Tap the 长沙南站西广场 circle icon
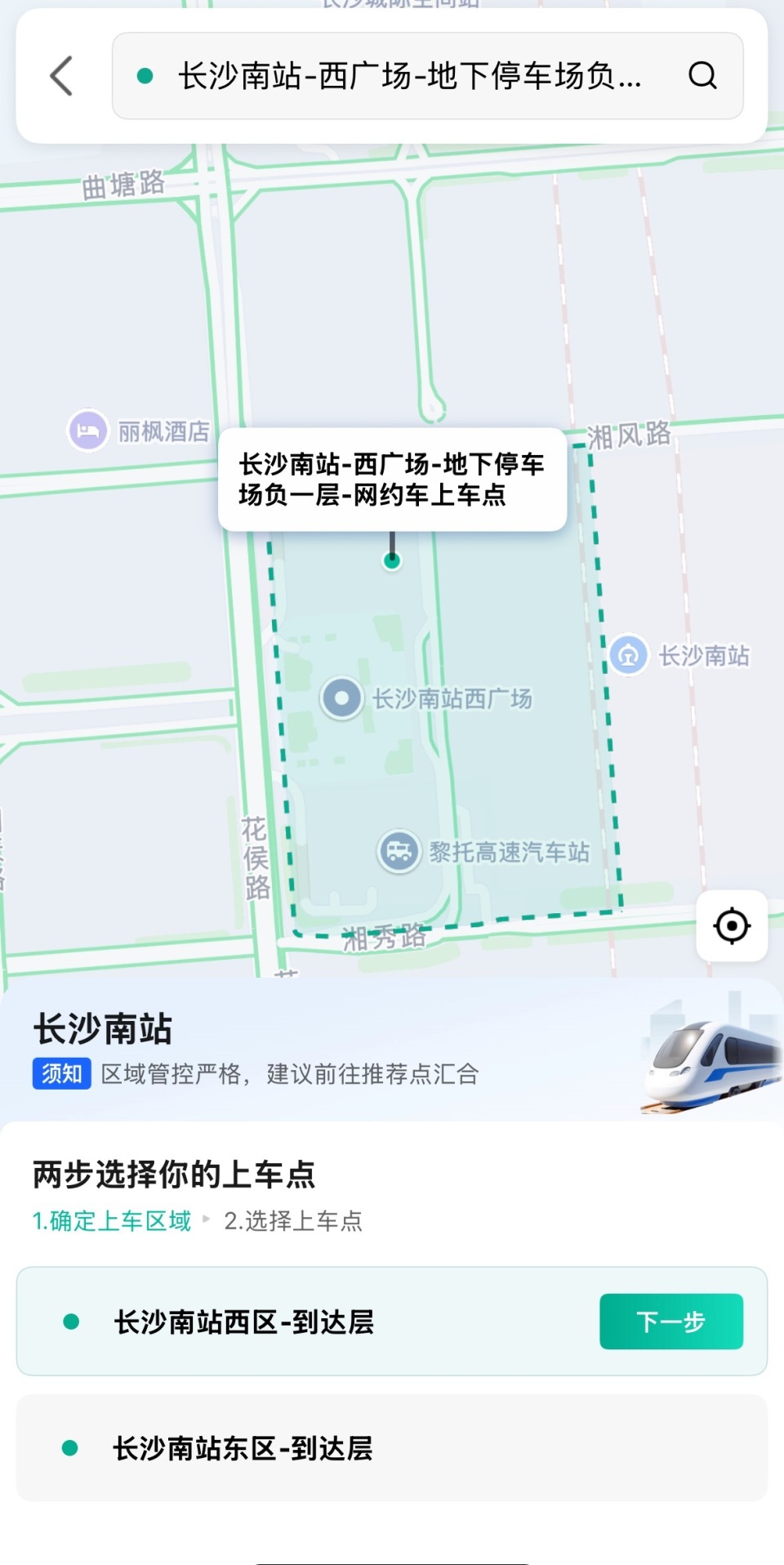This screenshot has width=784, height=1565. [x=341, y=698]
